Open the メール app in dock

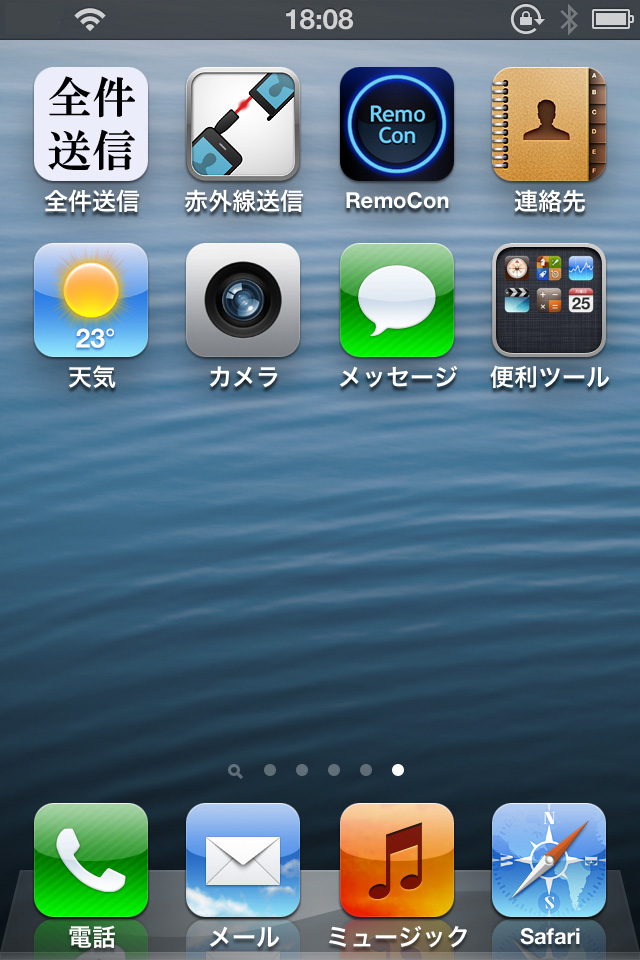coord(243,860)
